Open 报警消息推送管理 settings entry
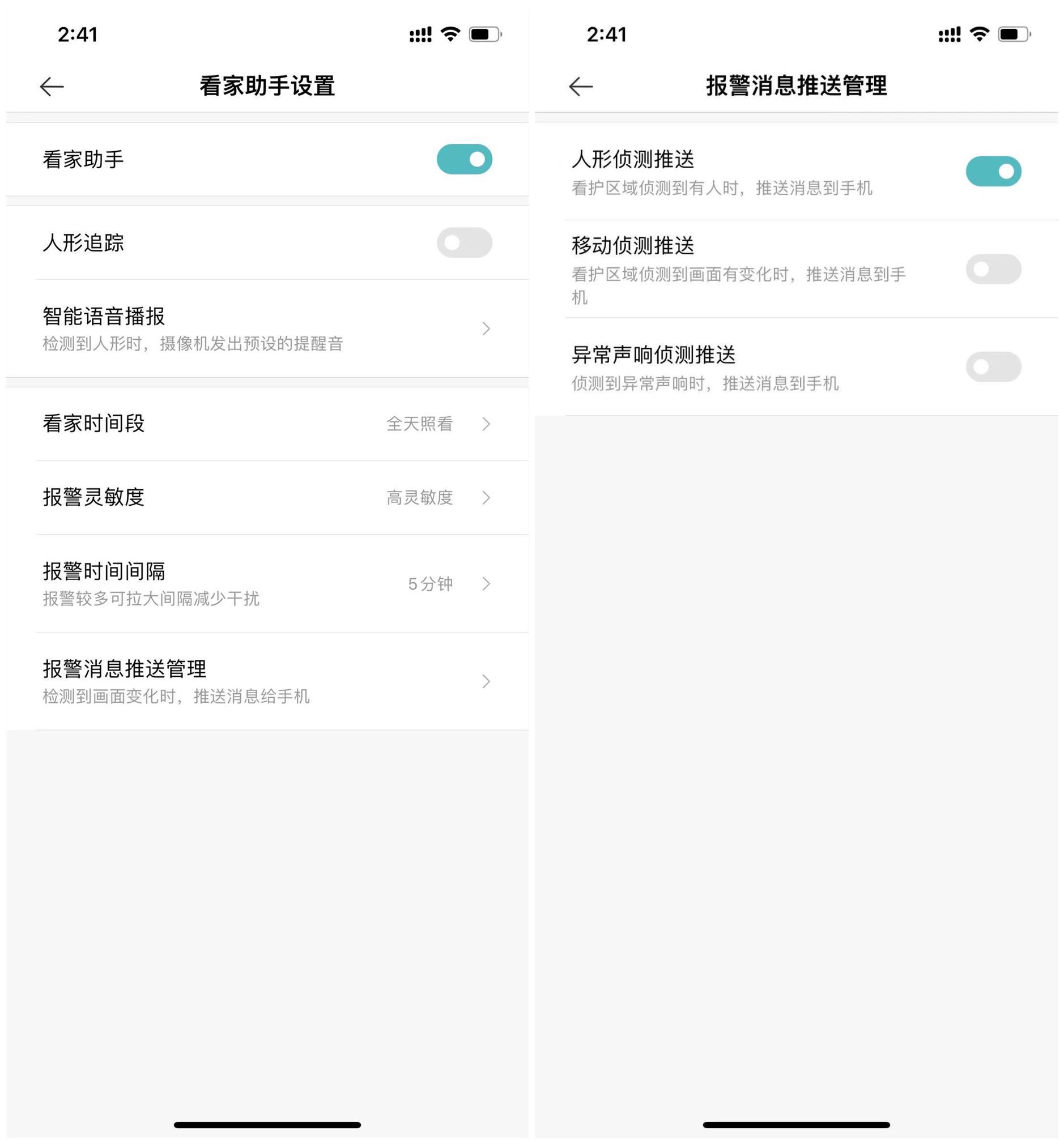The image size is (1064, 1144). coord(487,682)
